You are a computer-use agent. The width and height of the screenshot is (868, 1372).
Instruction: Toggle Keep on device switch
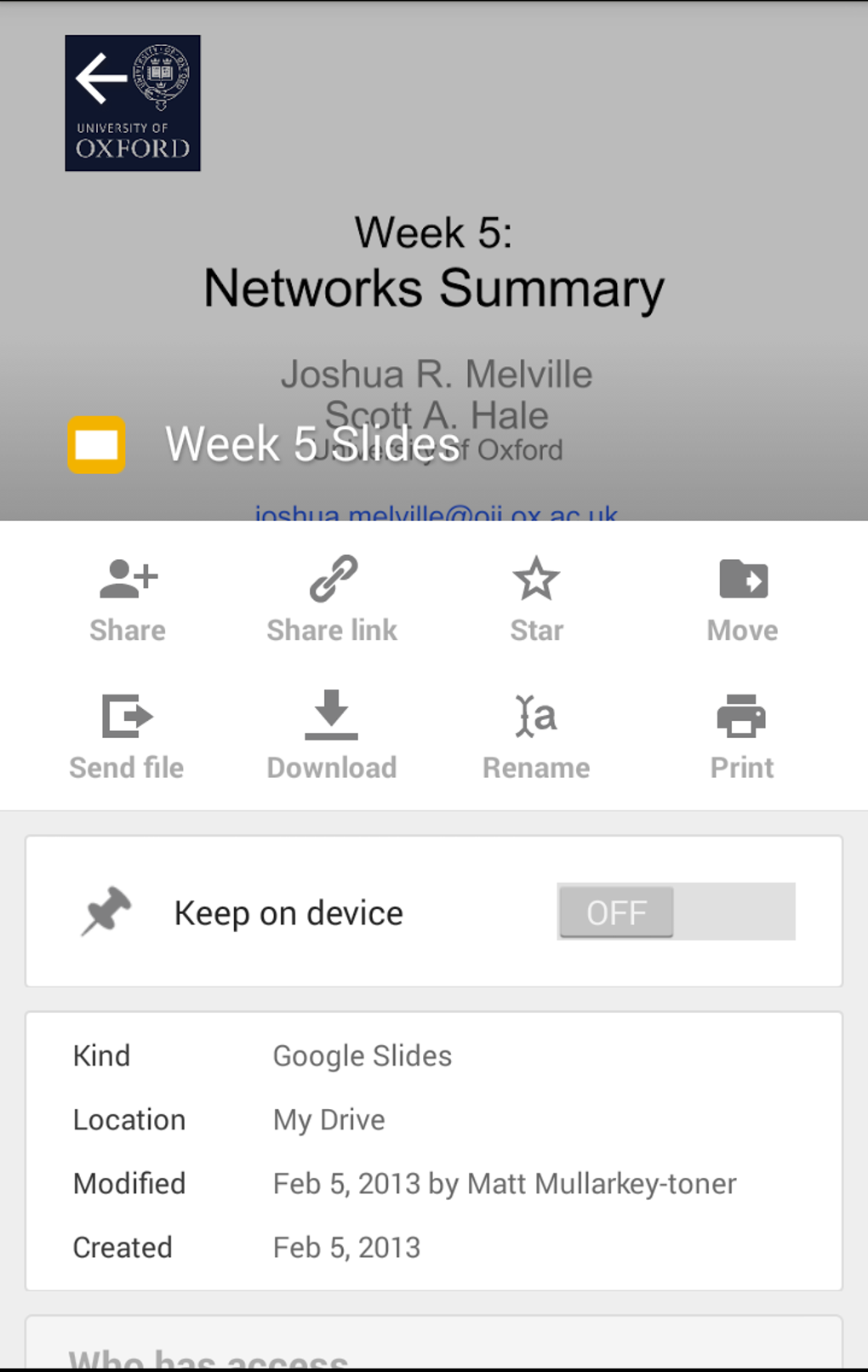[x=675, y=912]
